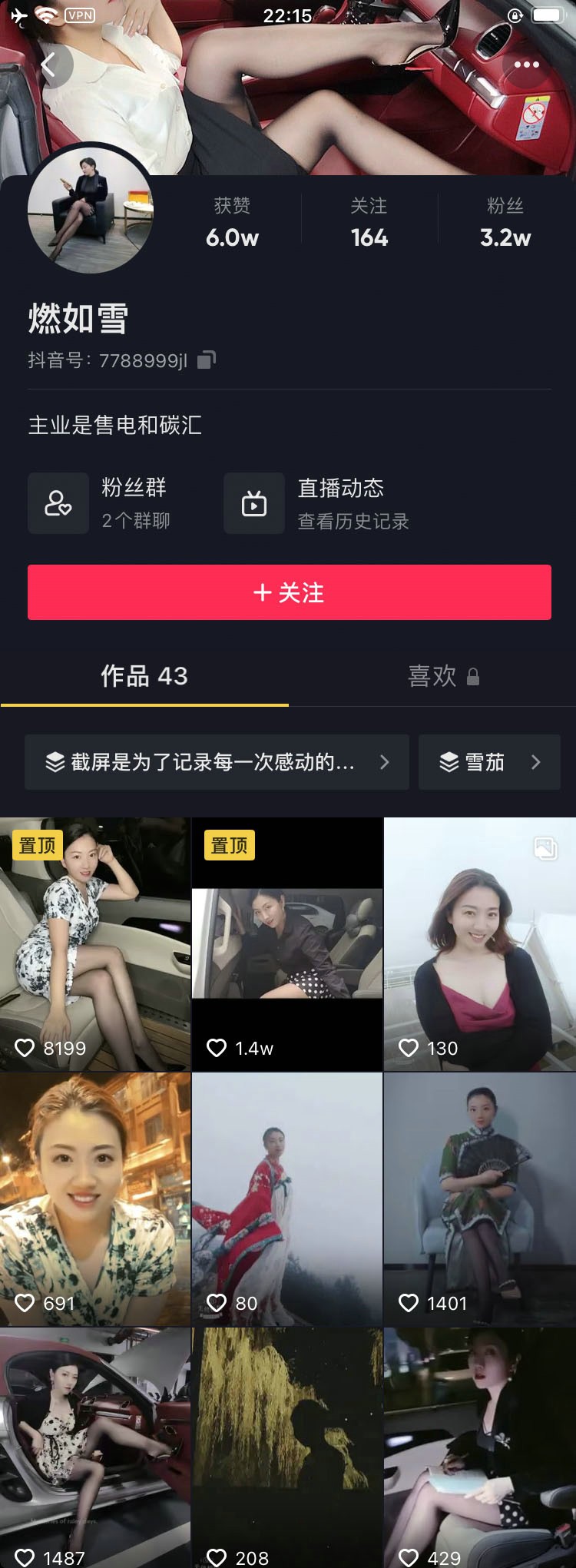Open the 截屏是为了记录 collection
This screenshot has height=1568, width=576.
coord(217,762)
